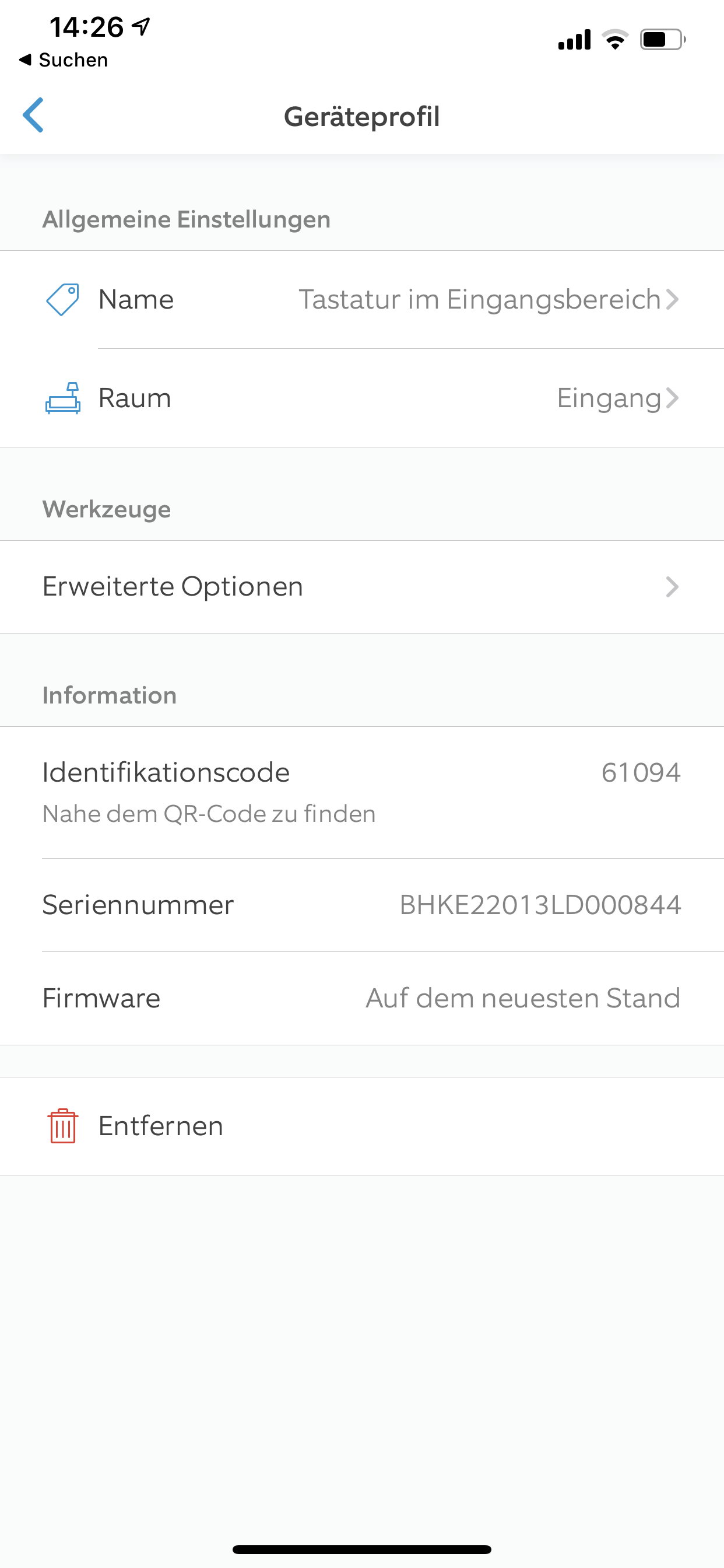
Task: Edit the device Name row
Action: (362, 299)
